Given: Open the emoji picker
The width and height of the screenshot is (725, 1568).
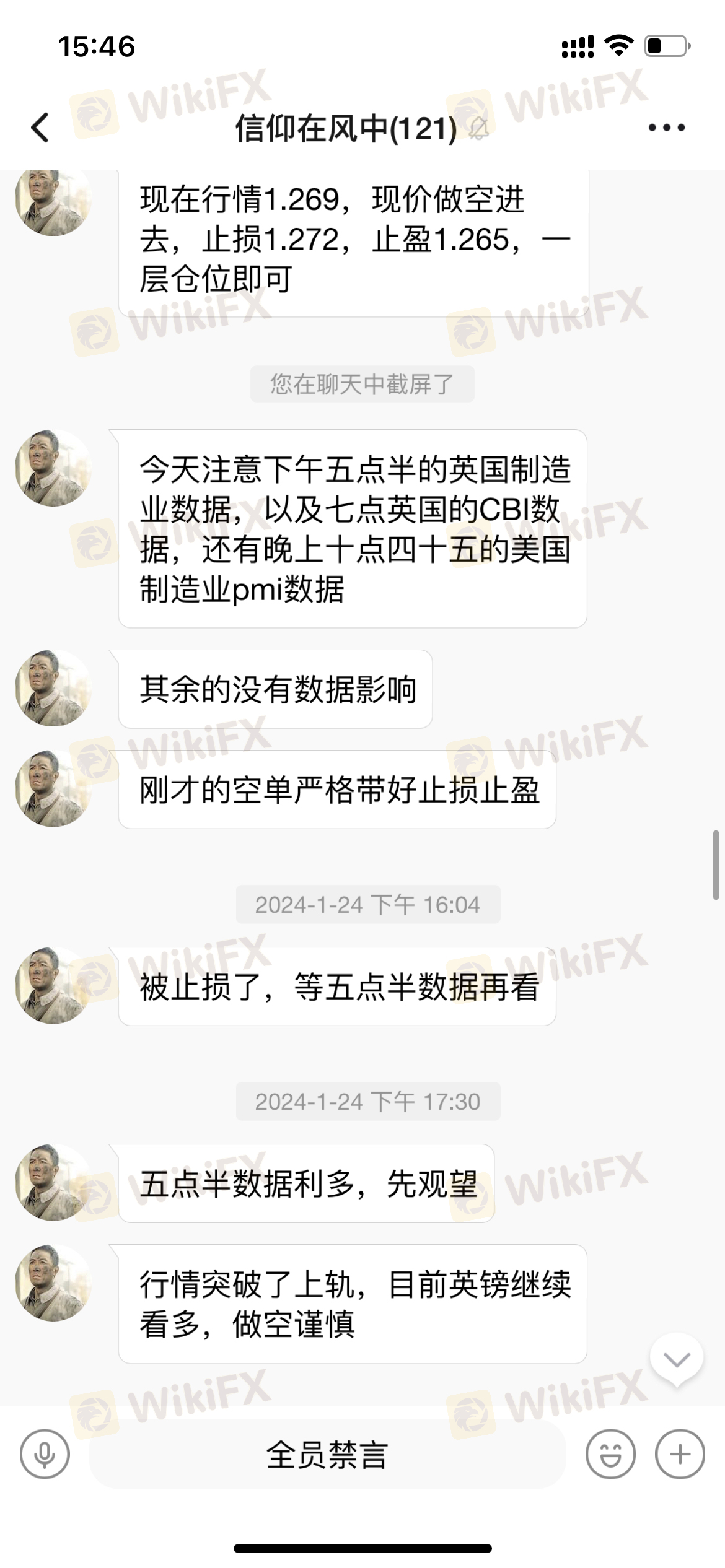Looking at the screenshot, I should pyautogui.click(x=610, y=1453).
